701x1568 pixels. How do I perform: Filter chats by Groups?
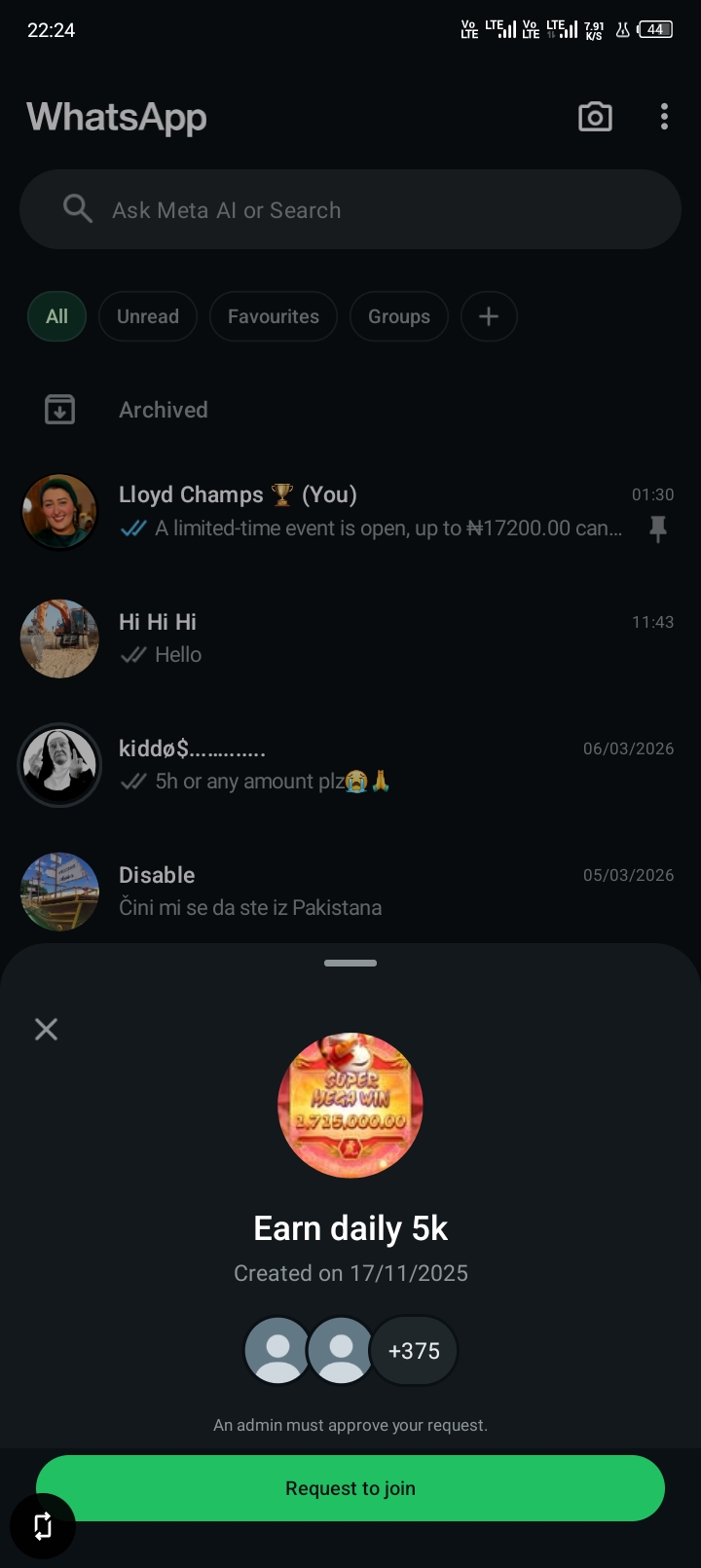pos(399,316)
